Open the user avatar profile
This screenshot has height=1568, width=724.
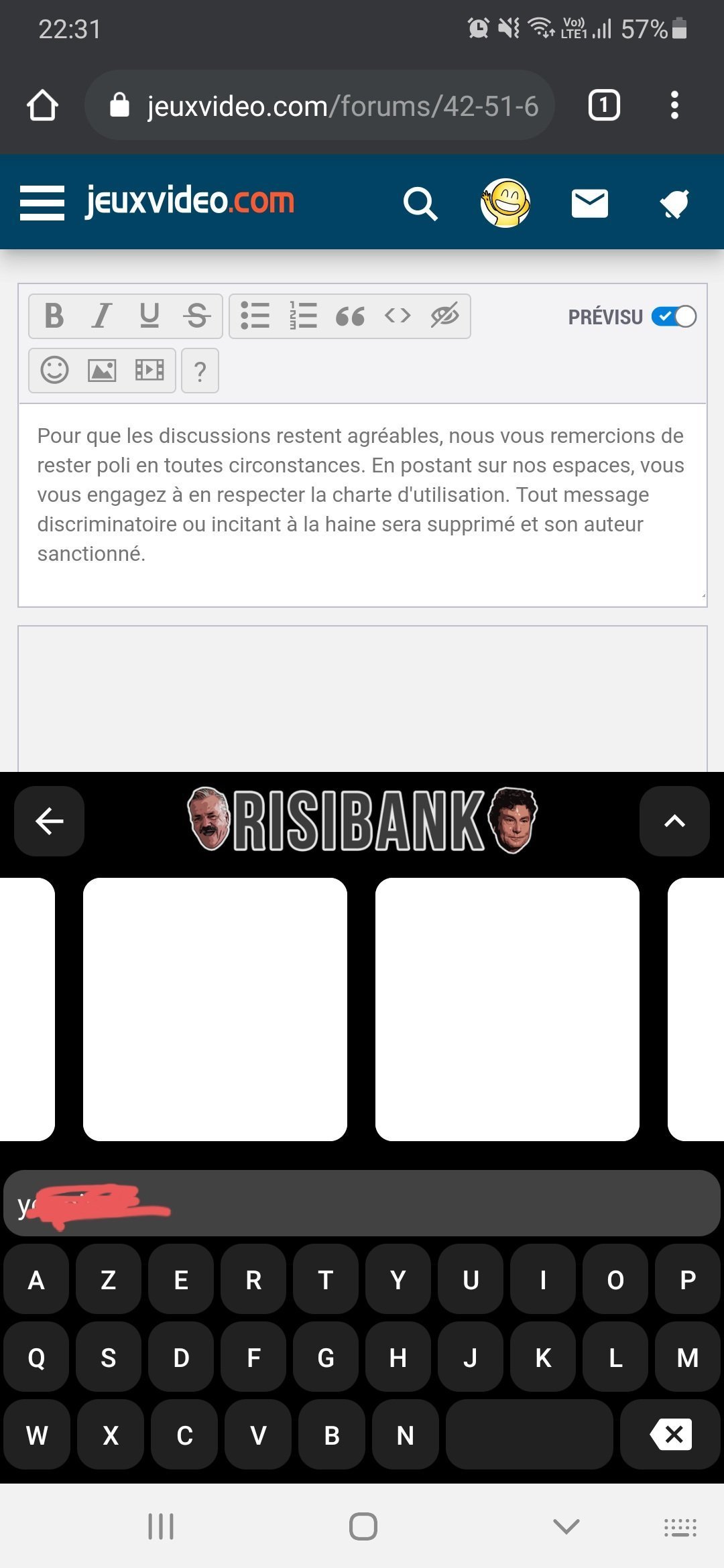tap(505, 203)
